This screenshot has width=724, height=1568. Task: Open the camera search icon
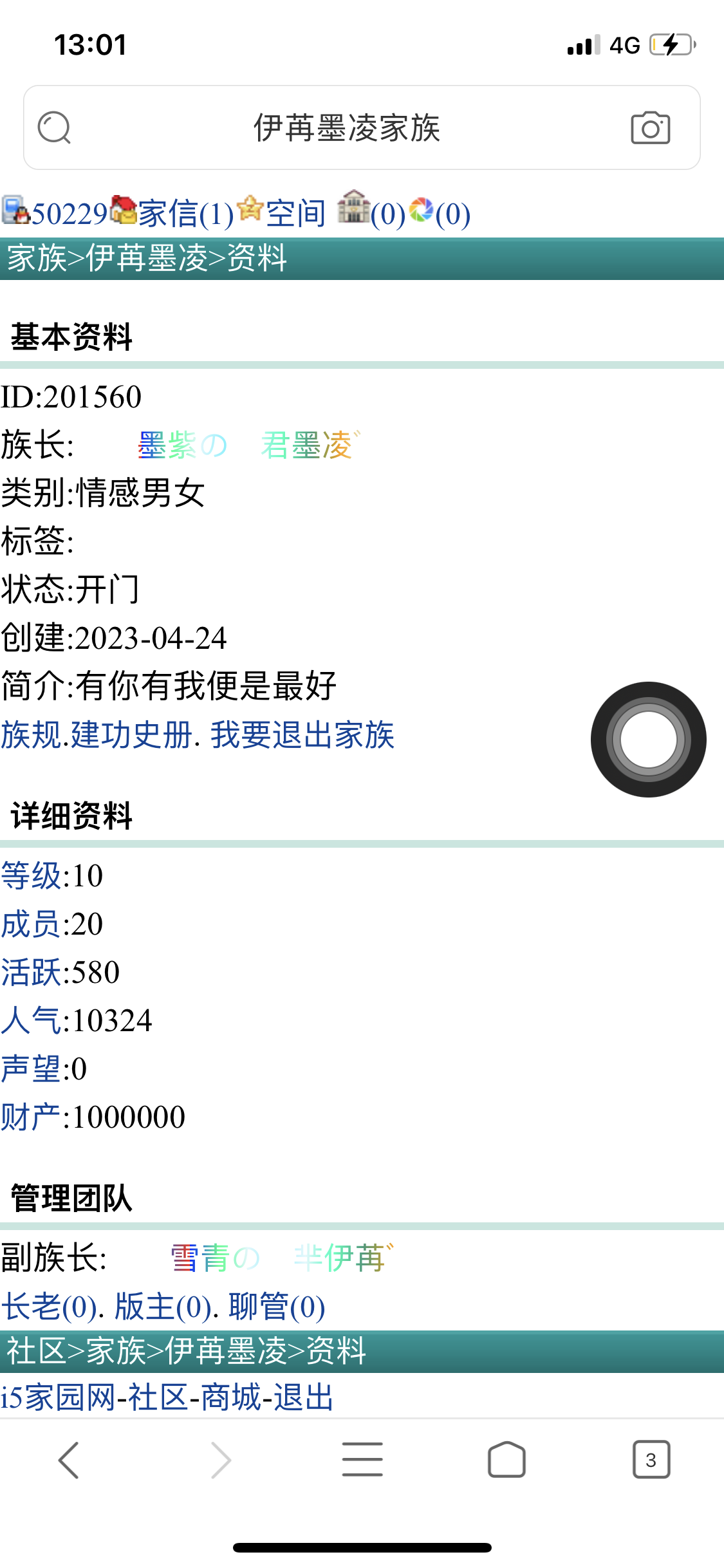click(x=650, y=127)
